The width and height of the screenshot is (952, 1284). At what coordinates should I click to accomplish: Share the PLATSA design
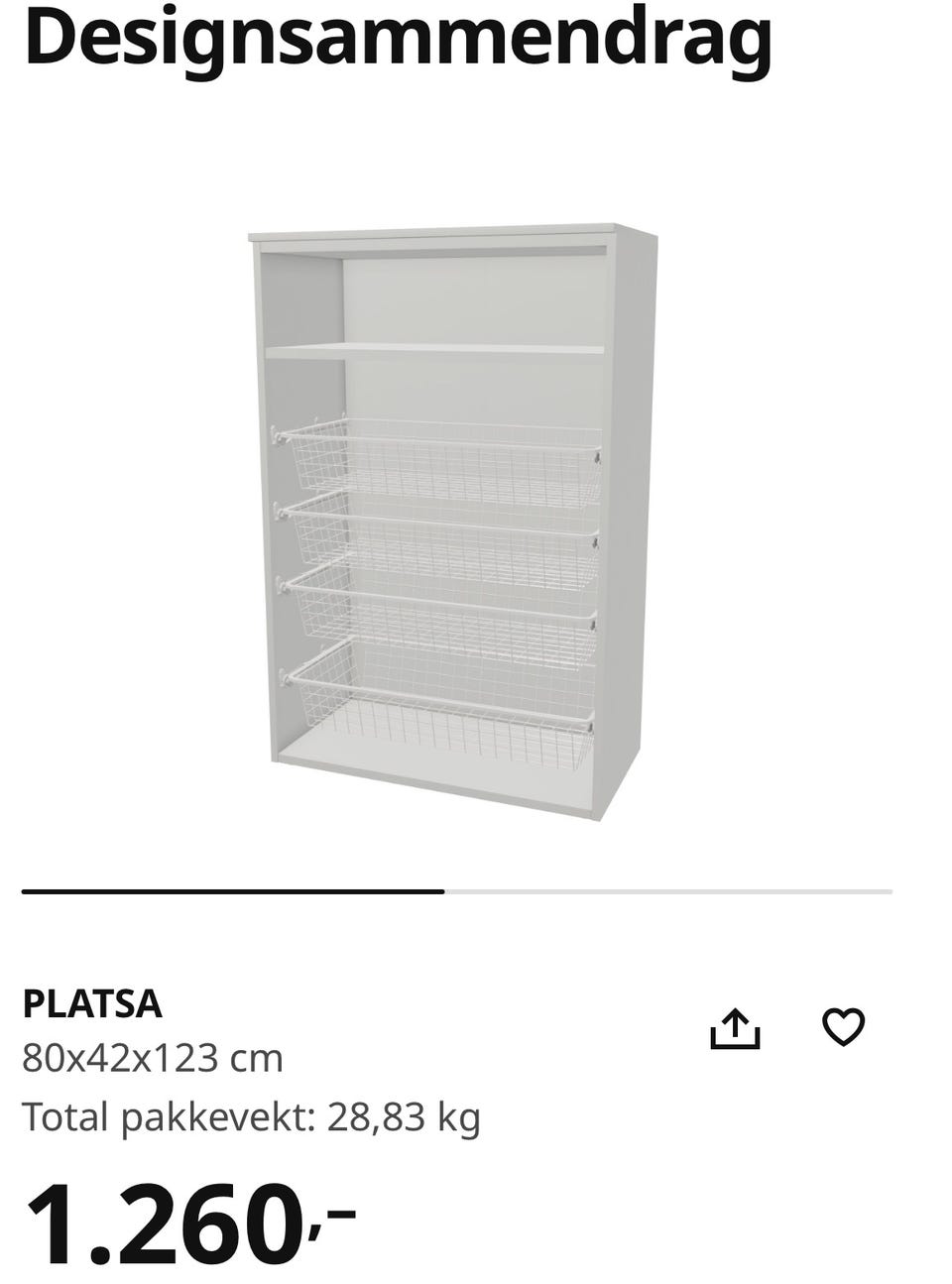click(x=735, y=1029)
